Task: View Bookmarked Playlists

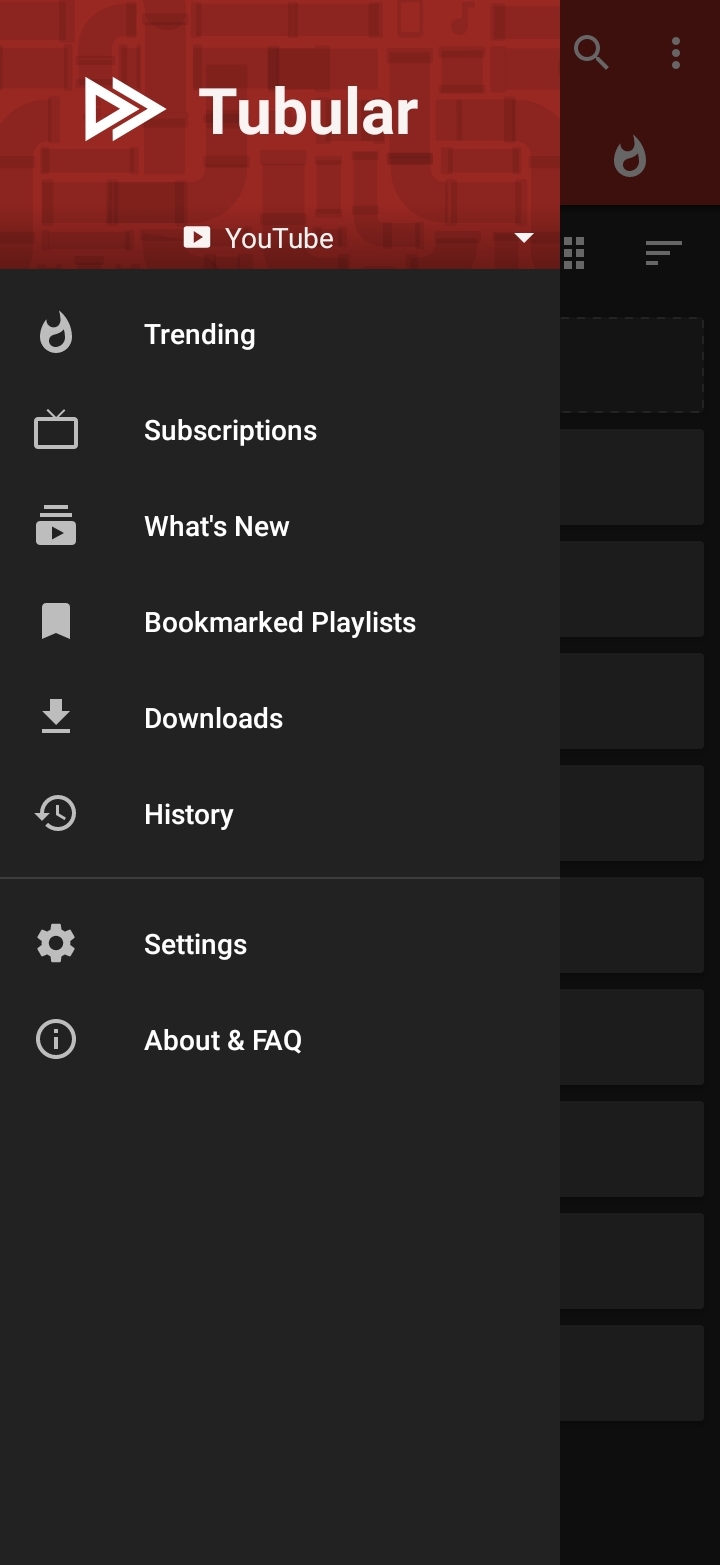Action: pyautogui.click(x=279, y=623)
